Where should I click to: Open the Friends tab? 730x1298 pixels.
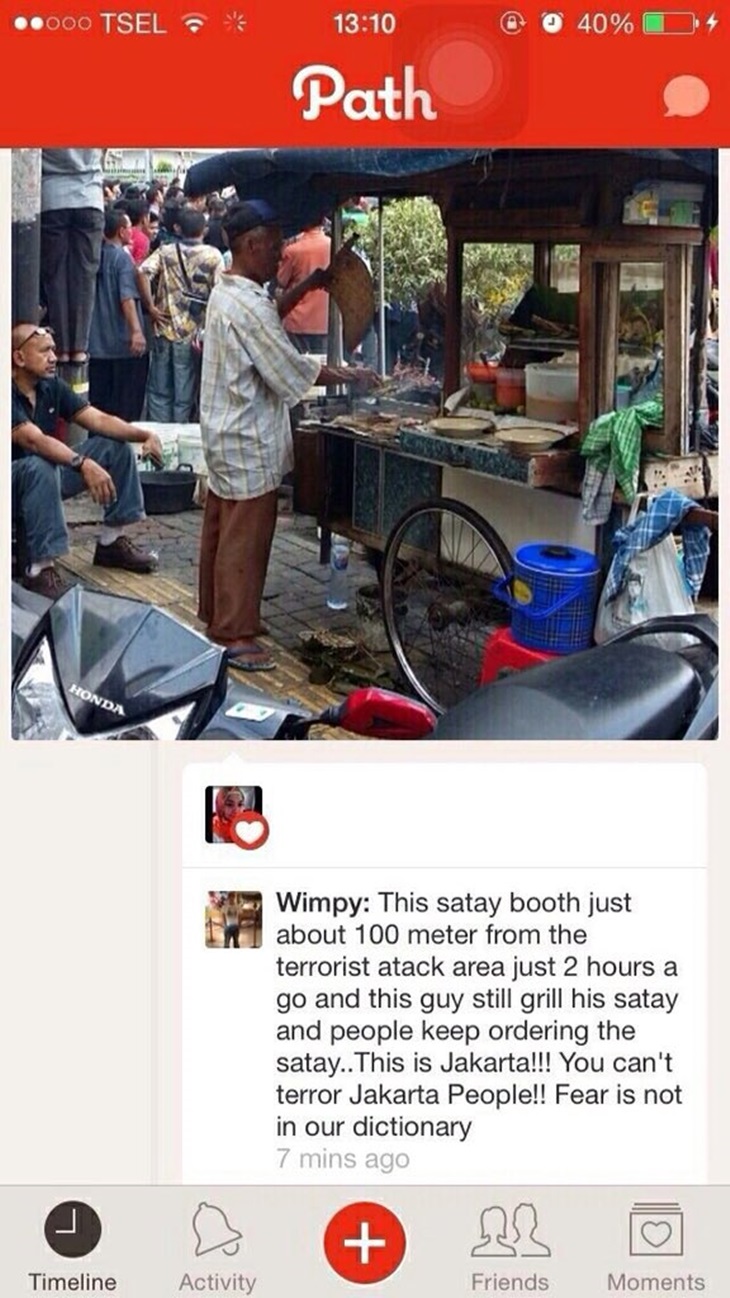(x=510, y=1246)
